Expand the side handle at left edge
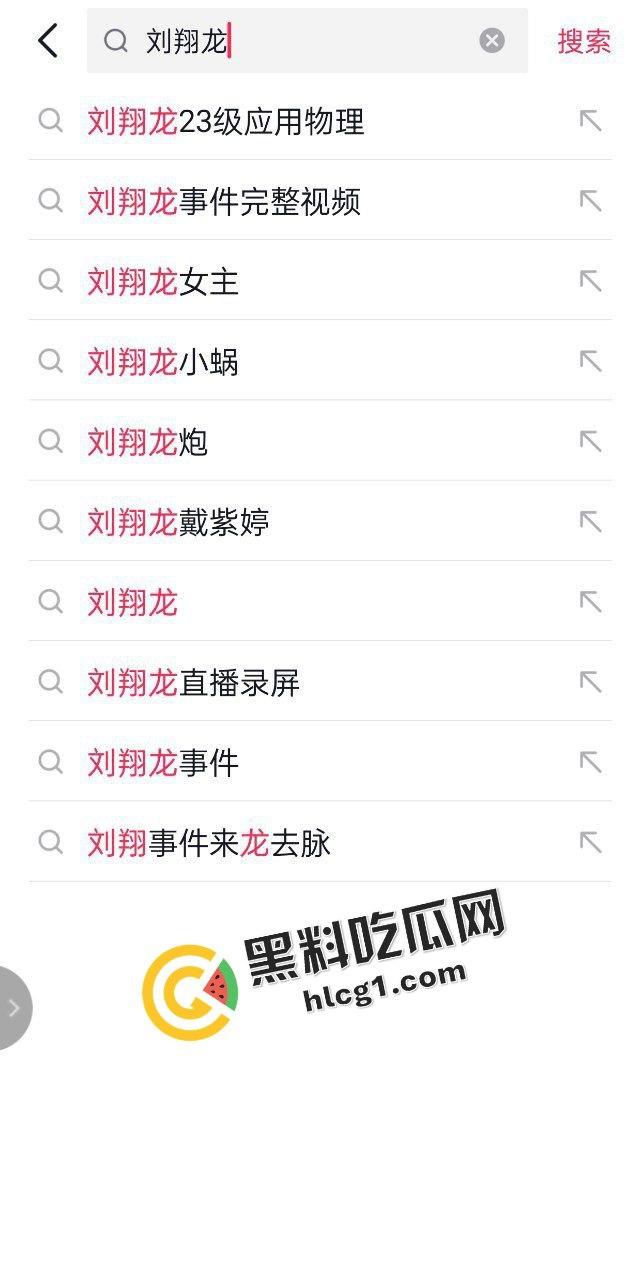 tap(14, 1007)
